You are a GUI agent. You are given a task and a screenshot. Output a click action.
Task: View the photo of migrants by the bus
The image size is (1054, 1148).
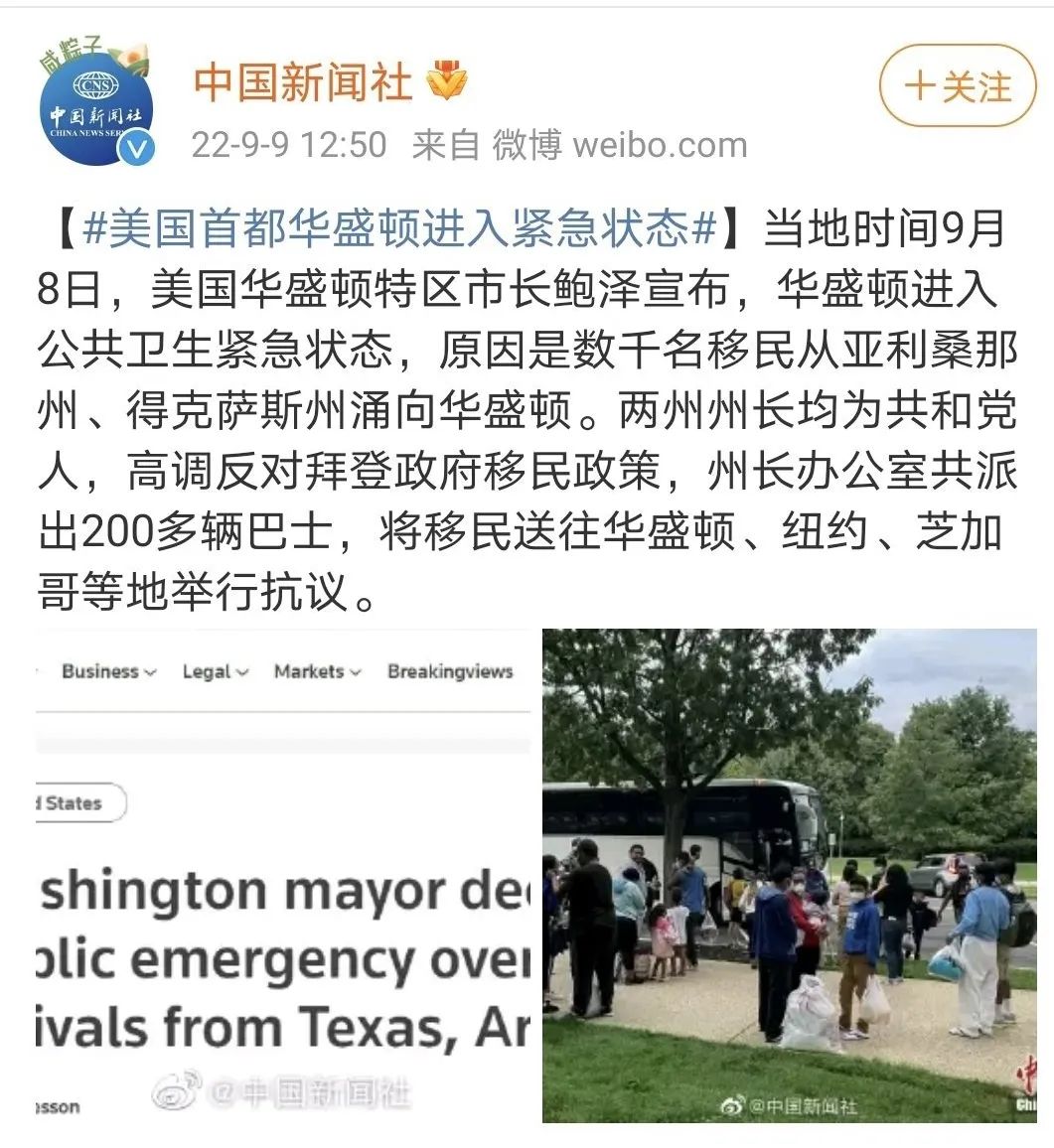click(789, 875)
